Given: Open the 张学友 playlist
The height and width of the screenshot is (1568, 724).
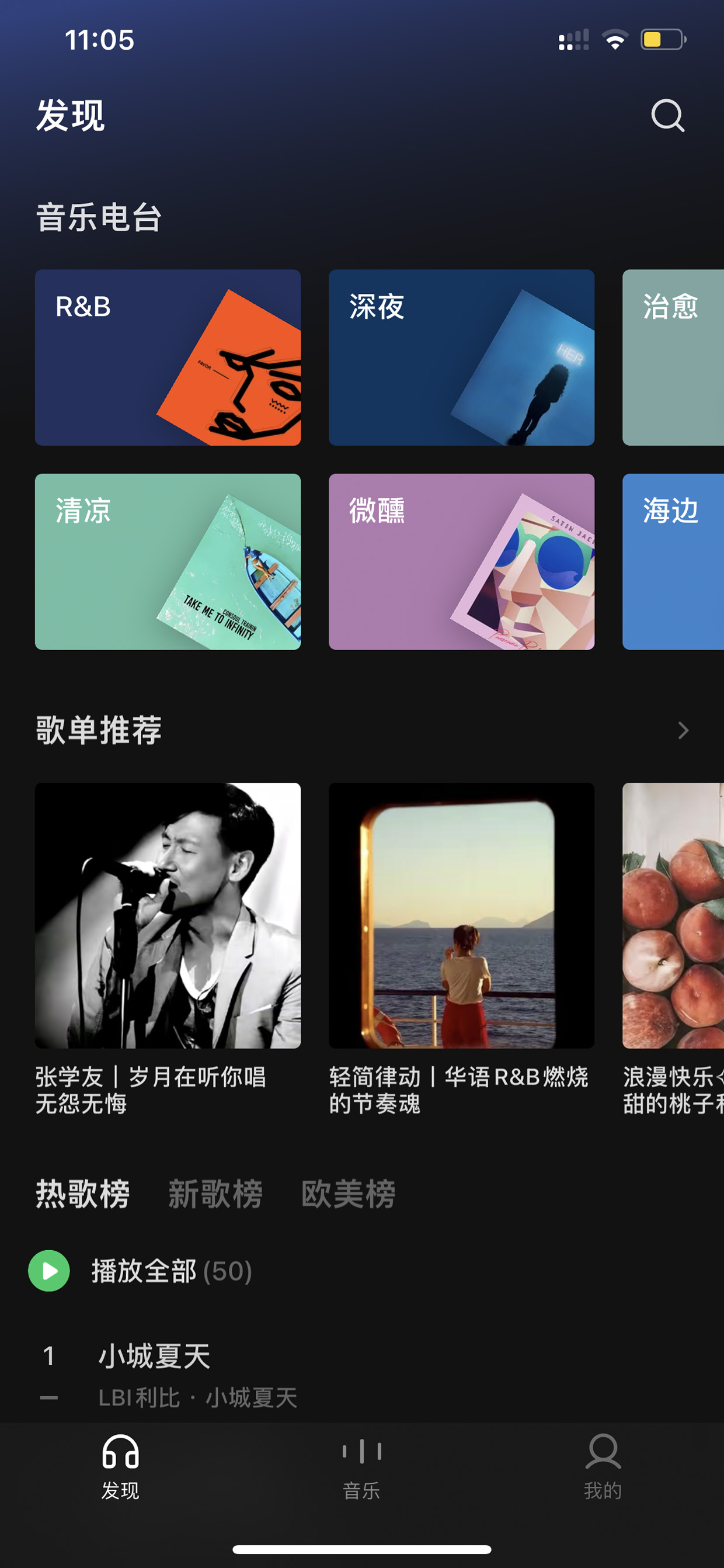Looking at the screenshot, I should point(168,949).
